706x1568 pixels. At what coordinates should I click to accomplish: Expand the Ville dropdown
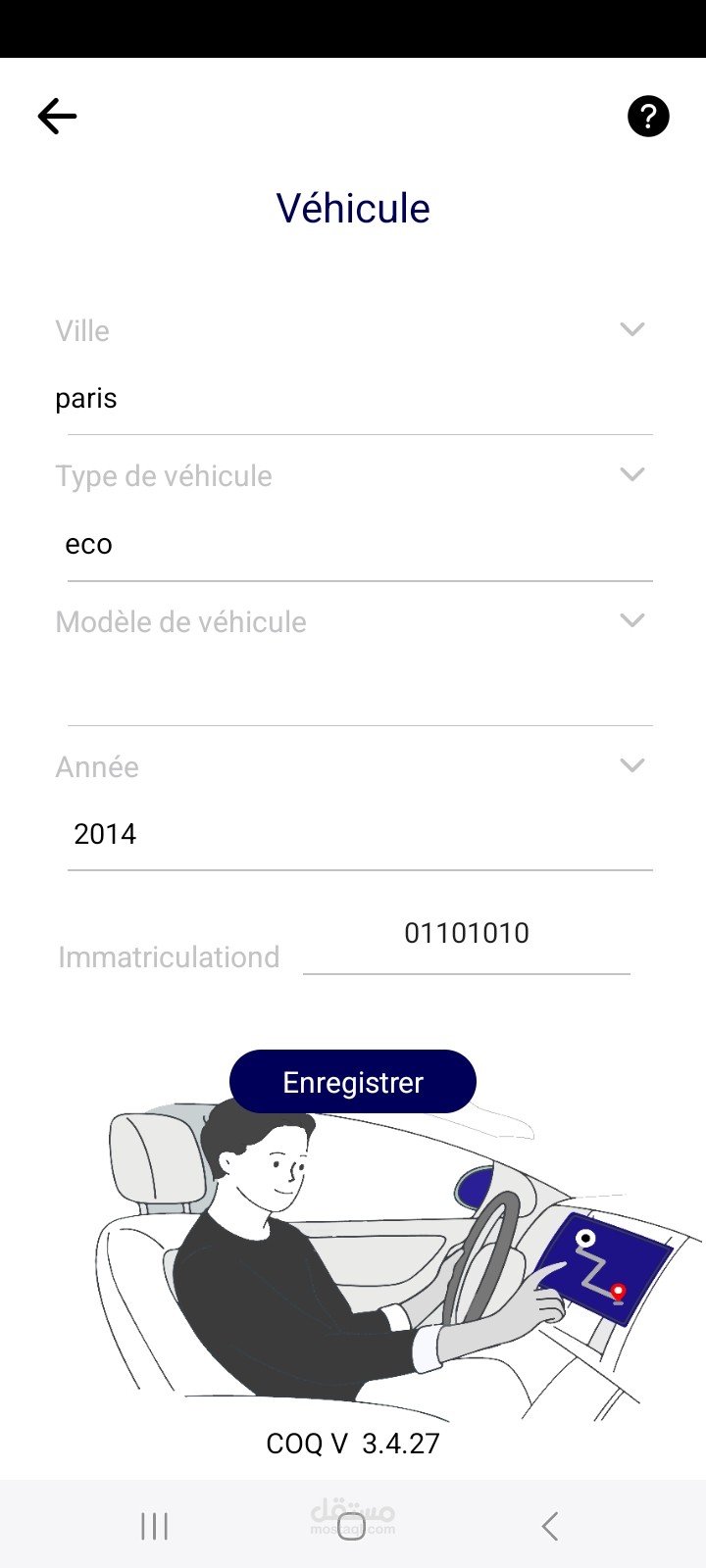[631, 330]
